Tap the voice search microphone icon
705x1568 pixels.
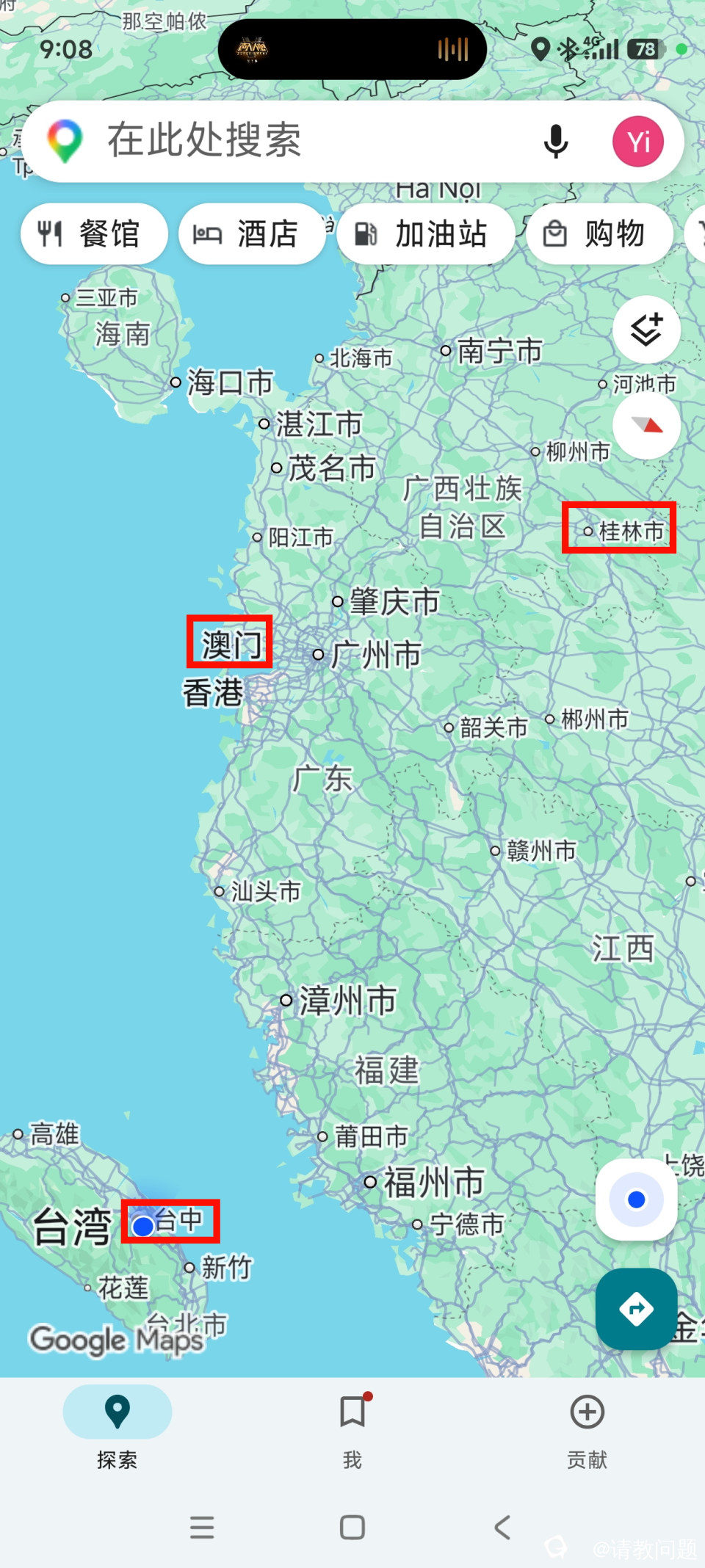557,141
